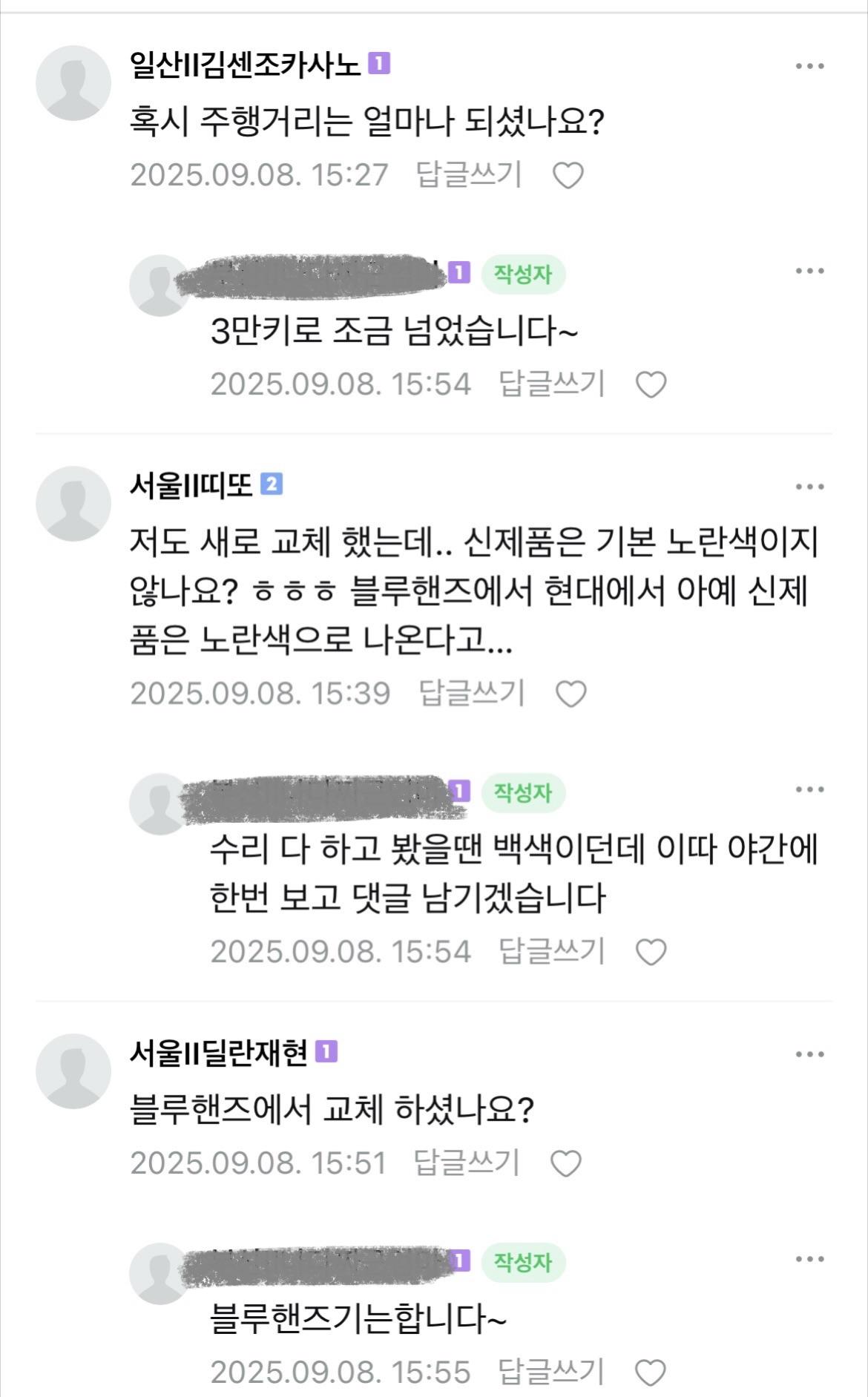Open overflow menu for '블루핸즈기는합니다~' reply
This screenshot has width=868, height=1397.
(809, 1259)
